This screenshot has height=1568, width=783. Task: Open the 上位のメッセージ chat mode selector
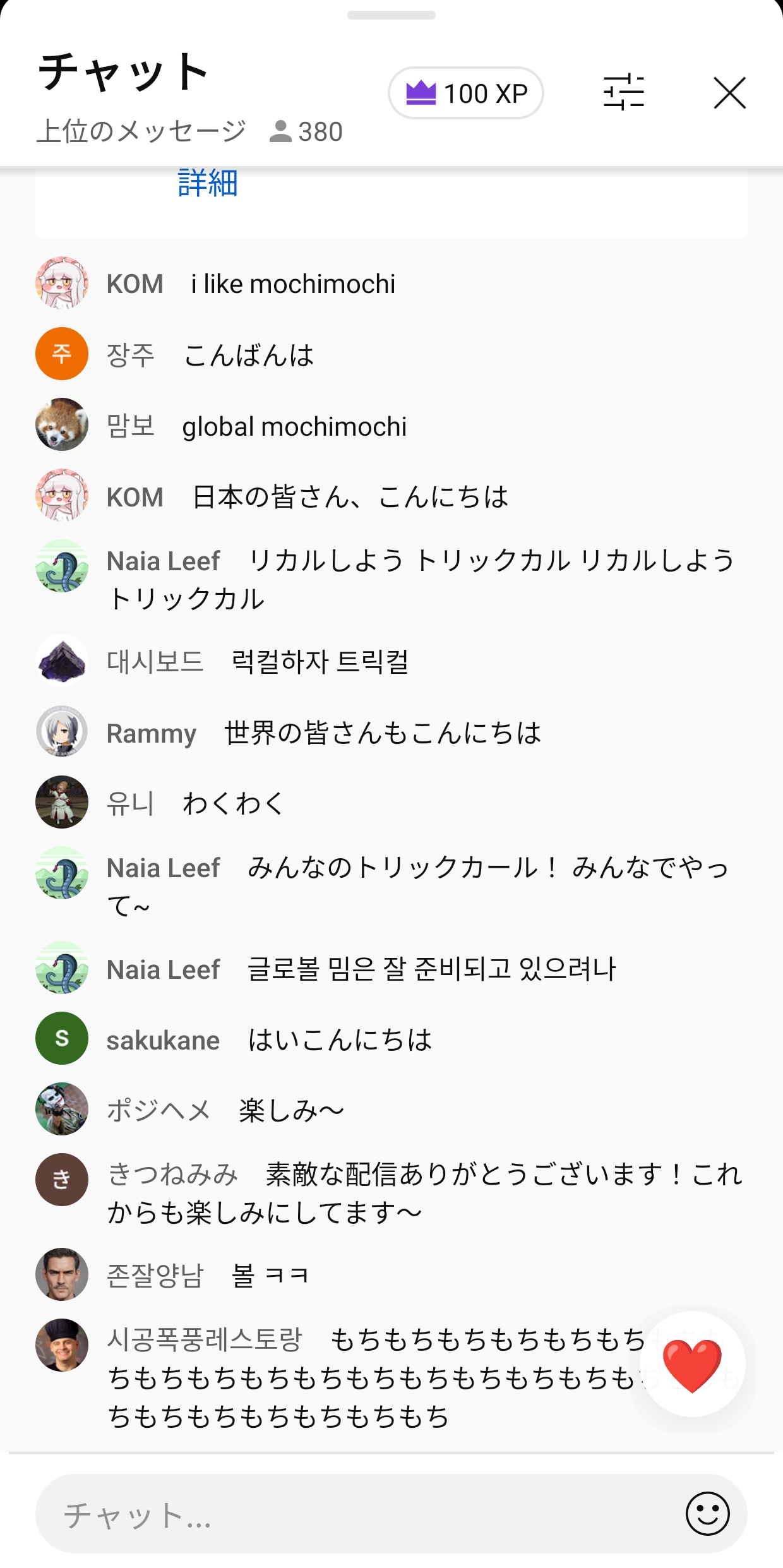pos(141,132)
